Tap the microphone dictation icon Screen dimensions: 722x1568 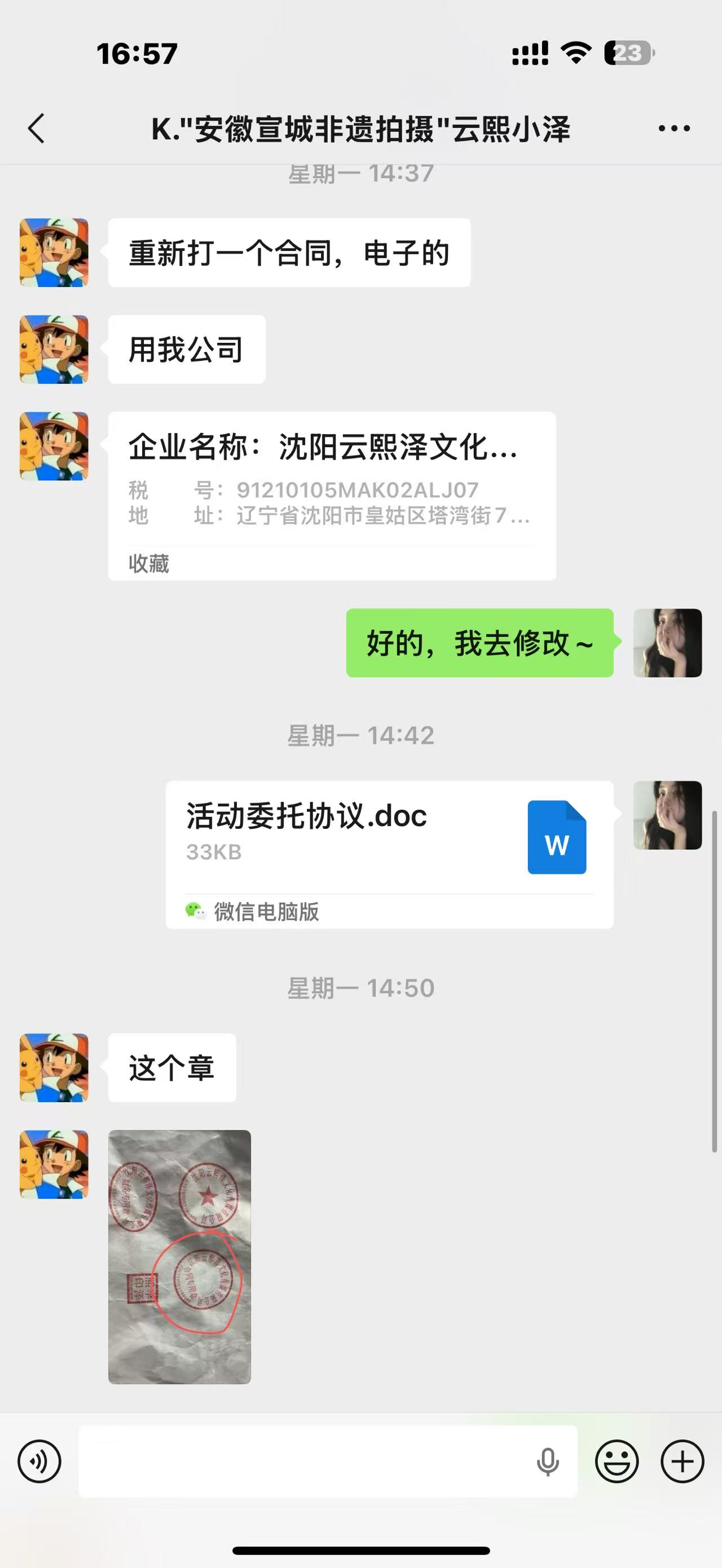(x=547, y=1461)
